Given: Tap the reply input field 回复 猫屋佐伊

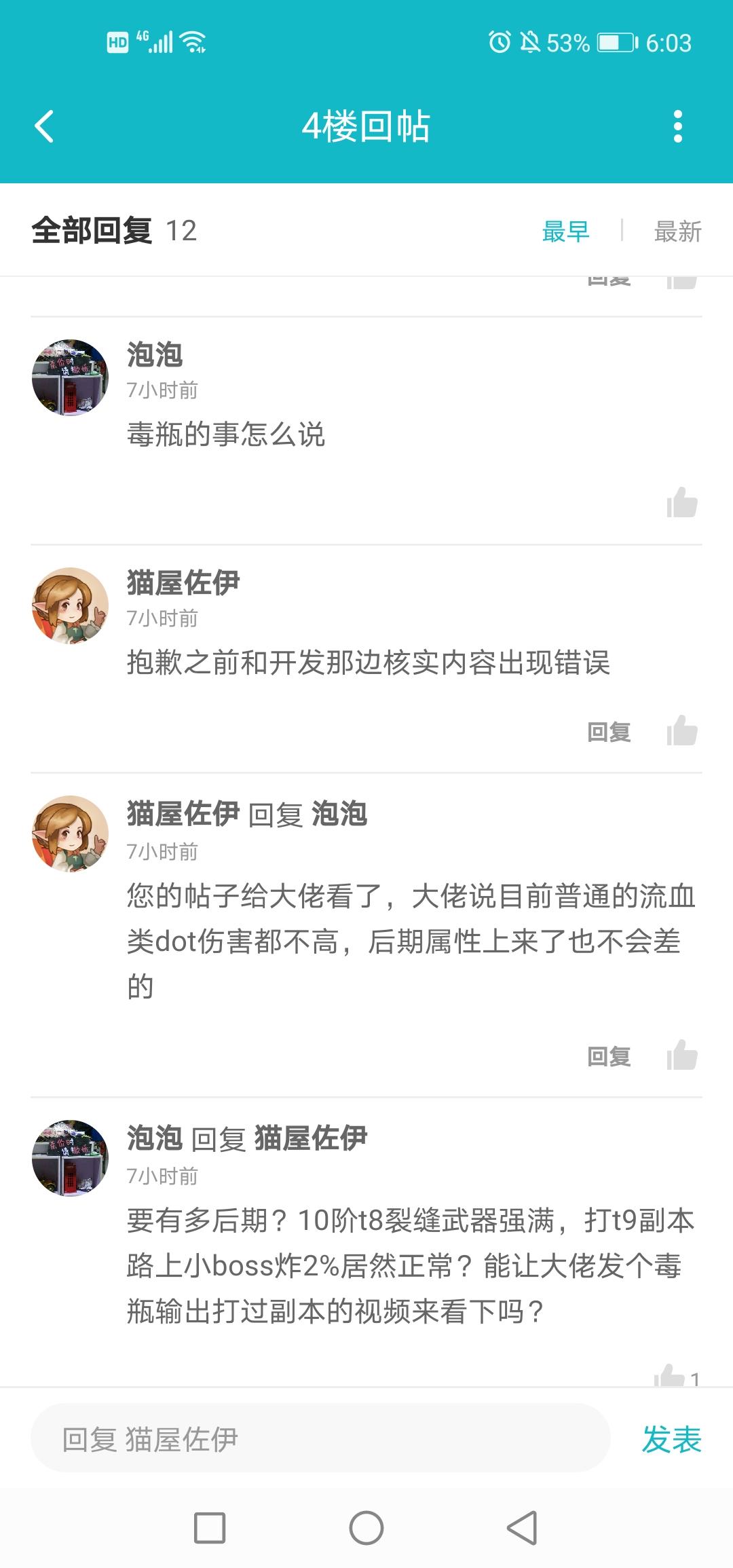Looking at the screenshot, I should coord(320,1438).
